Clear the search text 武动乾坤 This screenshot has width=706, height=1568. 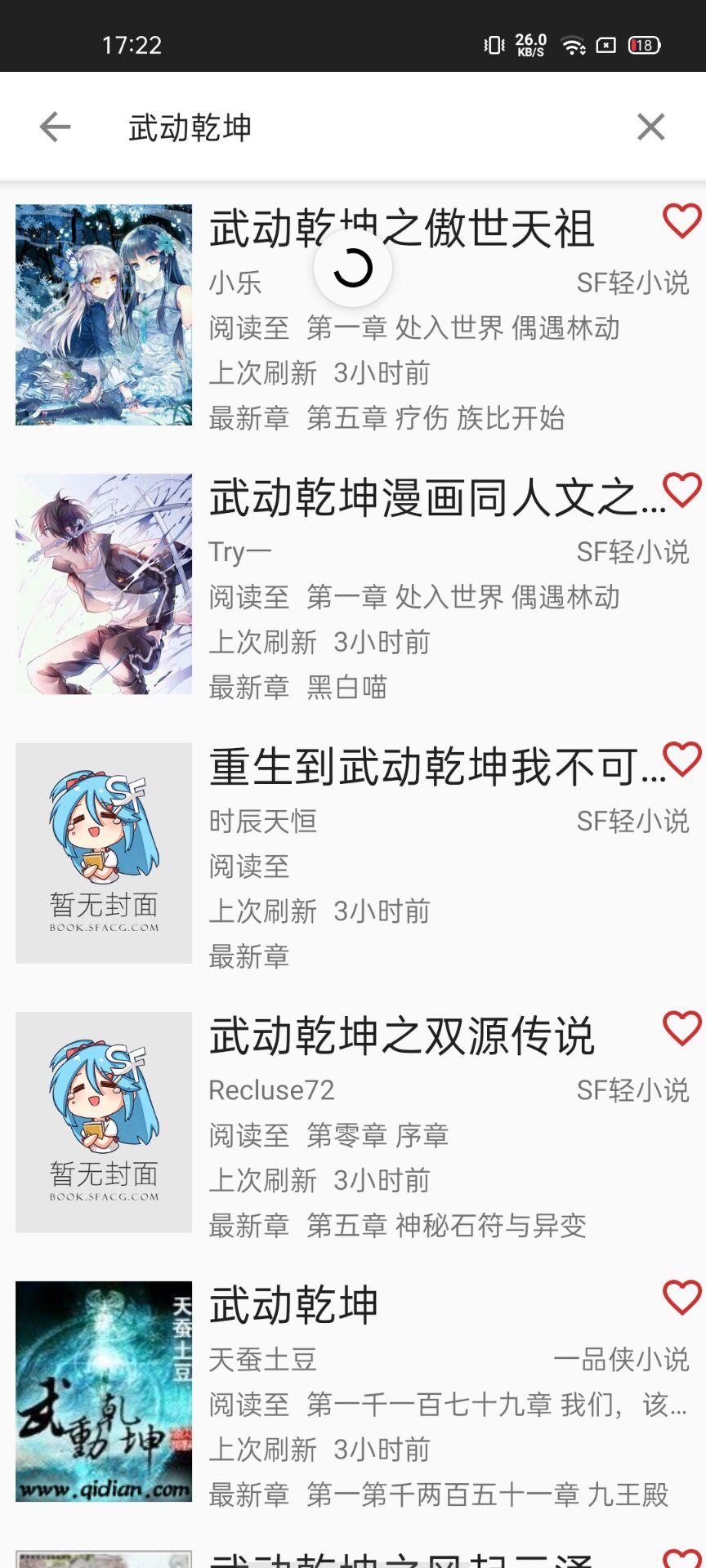[x=650, y=127]
